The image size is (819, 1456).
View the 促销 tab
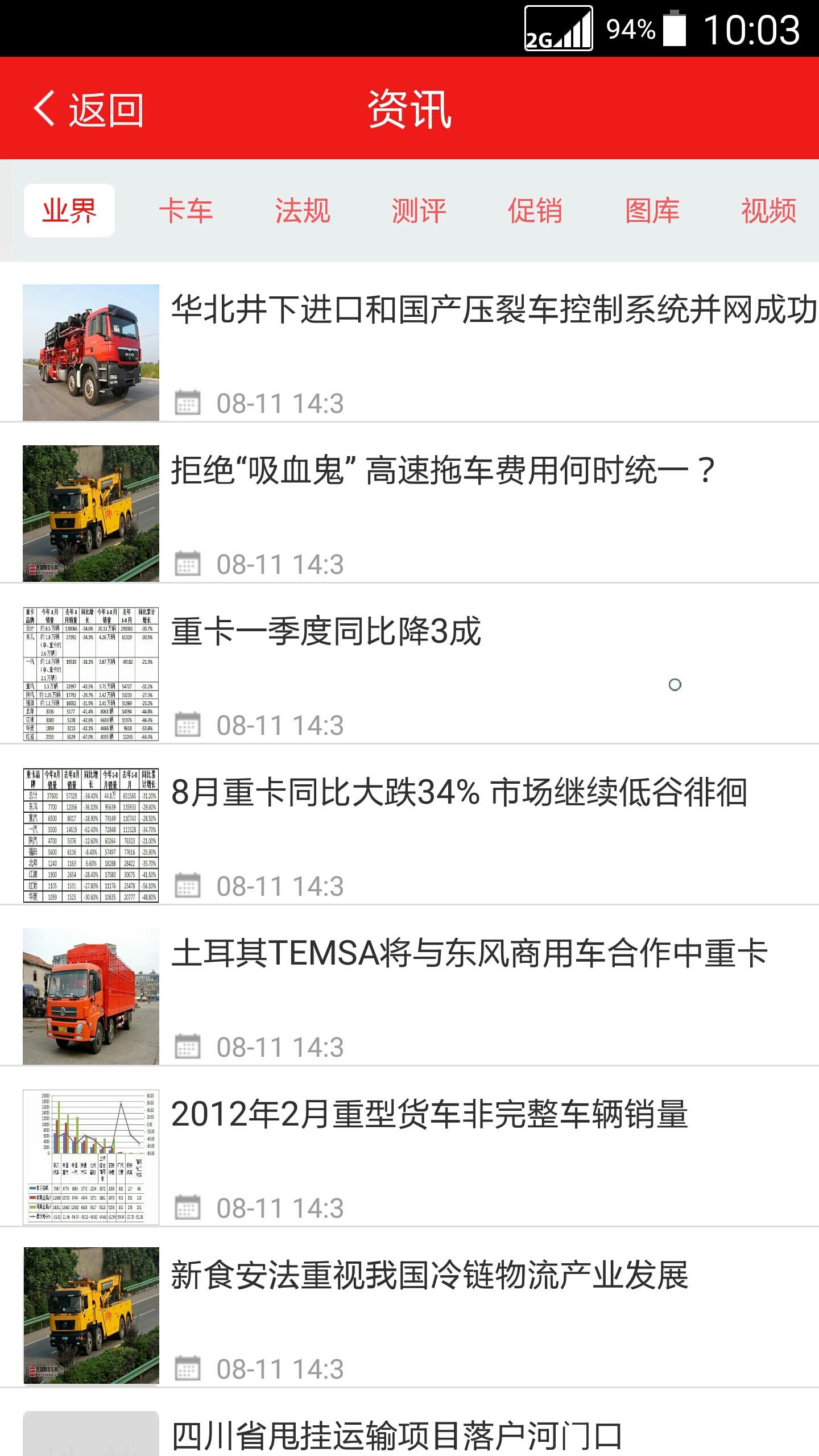click(535, 210)
